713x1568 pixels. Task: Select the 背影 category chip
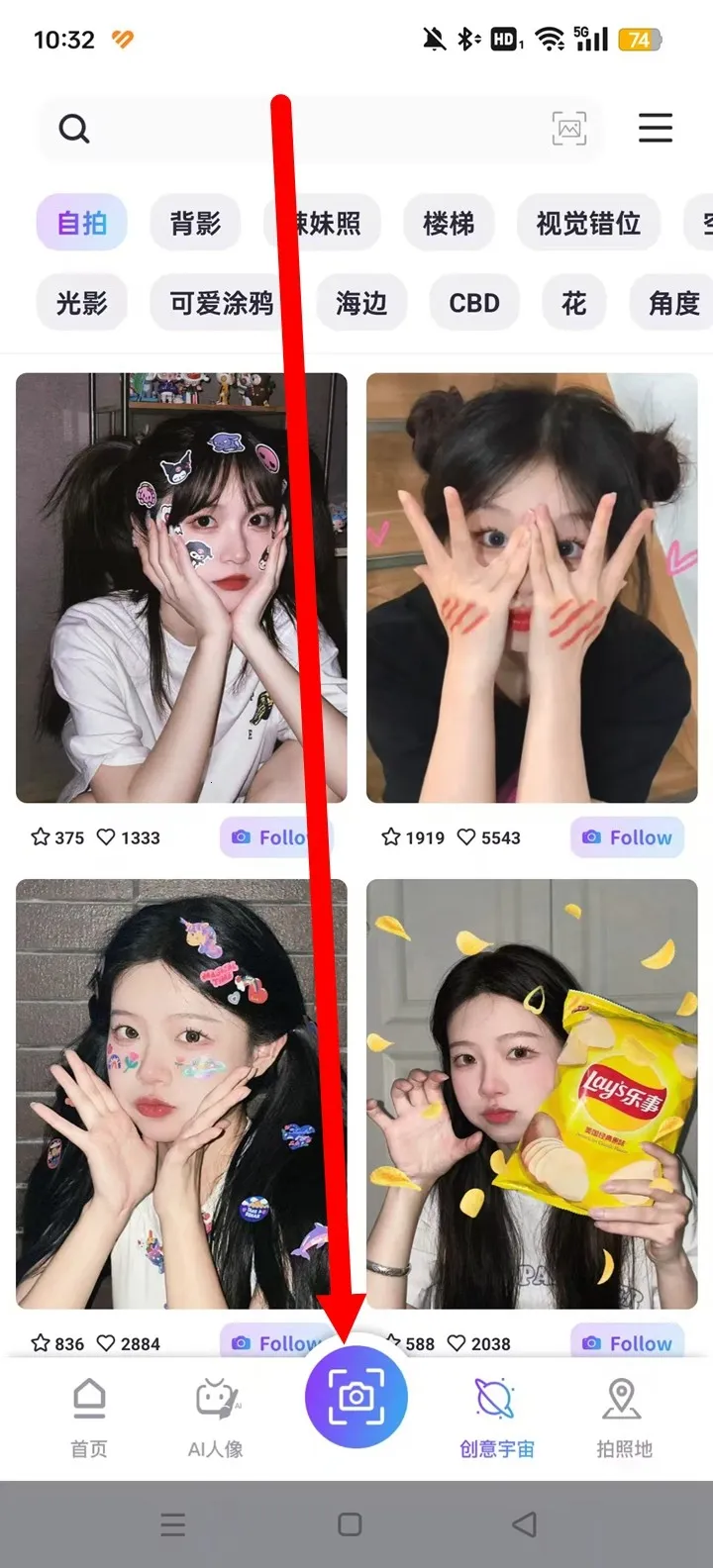click(195, 224)
